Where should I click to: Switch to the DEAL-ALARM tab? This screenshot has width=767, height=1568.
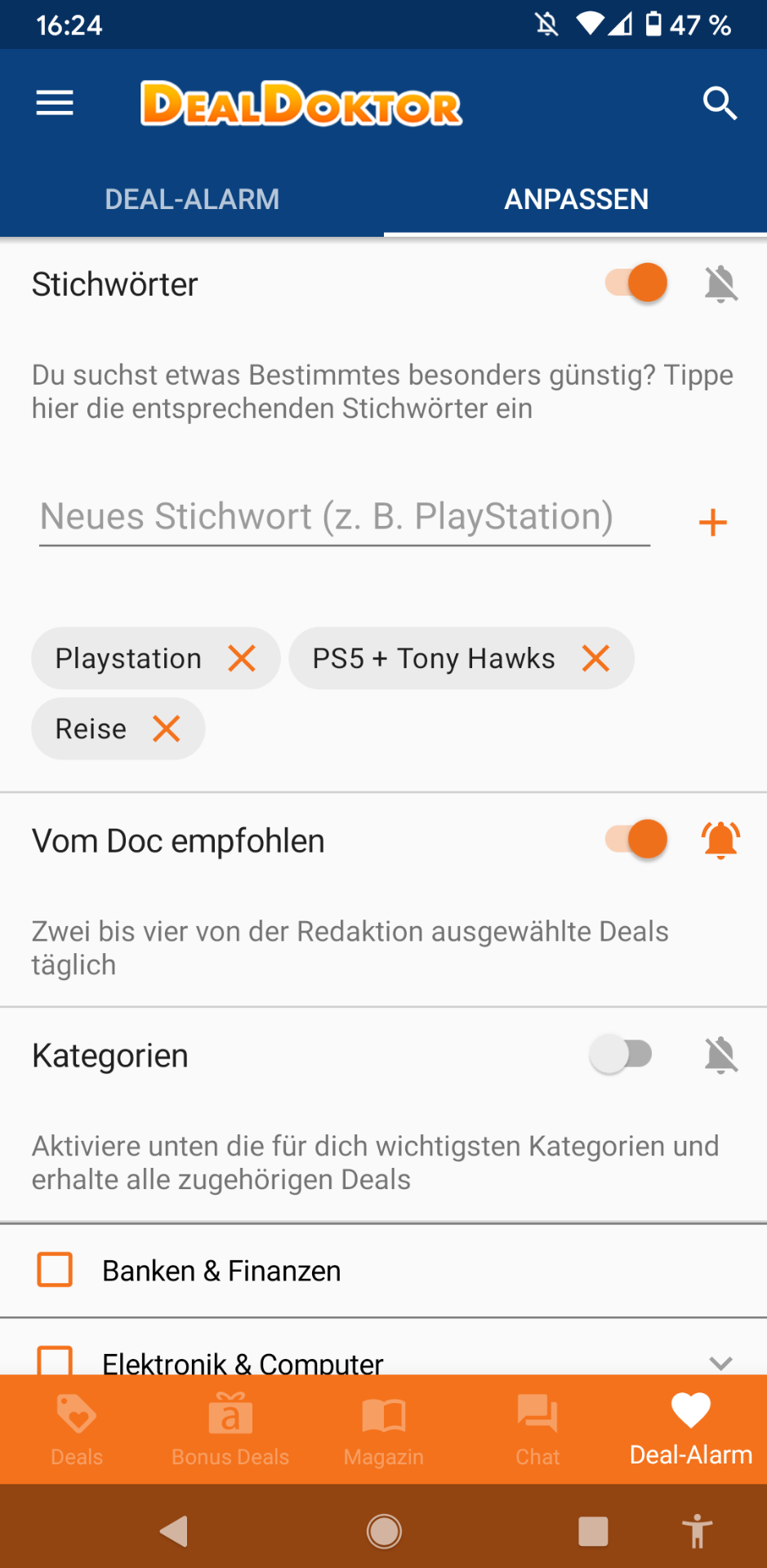point(192,199)
